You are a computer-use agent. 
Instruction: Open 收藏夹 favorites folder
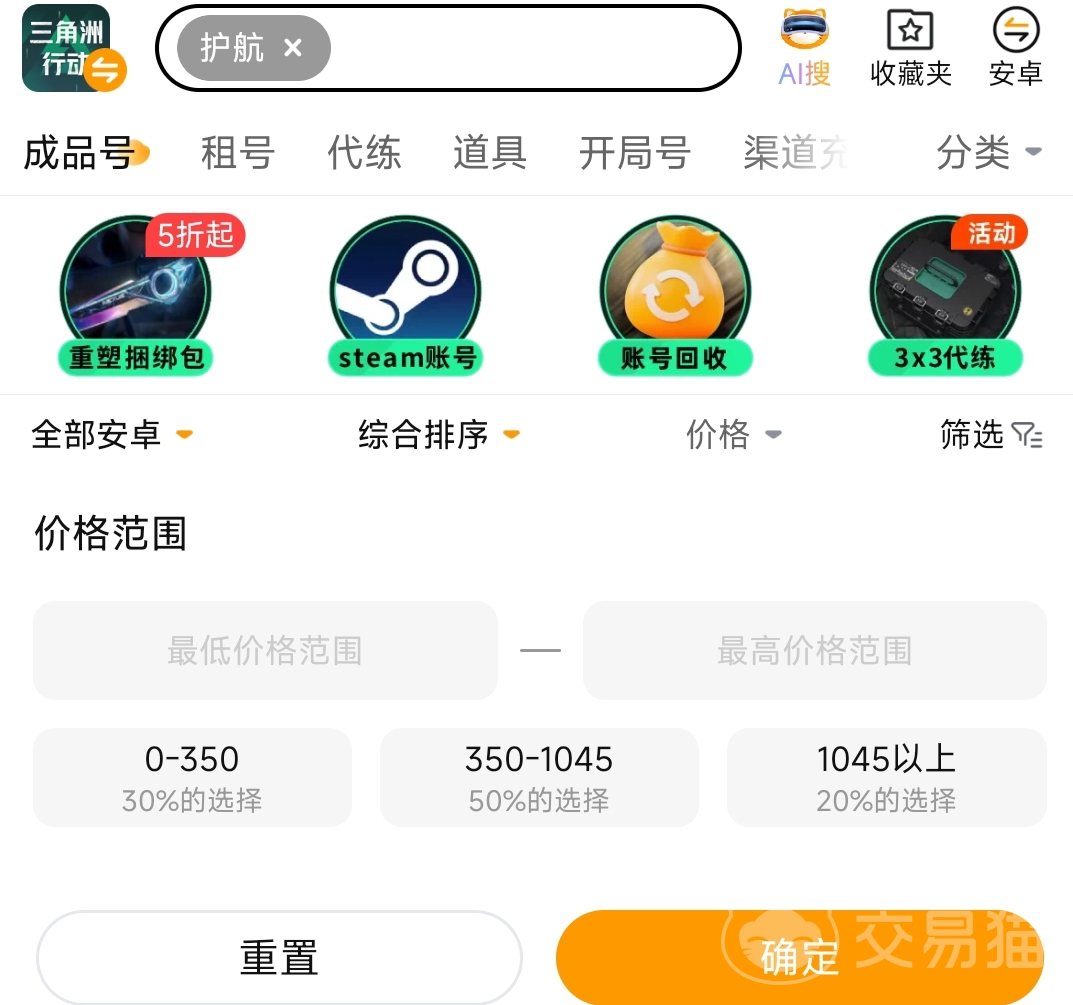(x=910, y=48)
